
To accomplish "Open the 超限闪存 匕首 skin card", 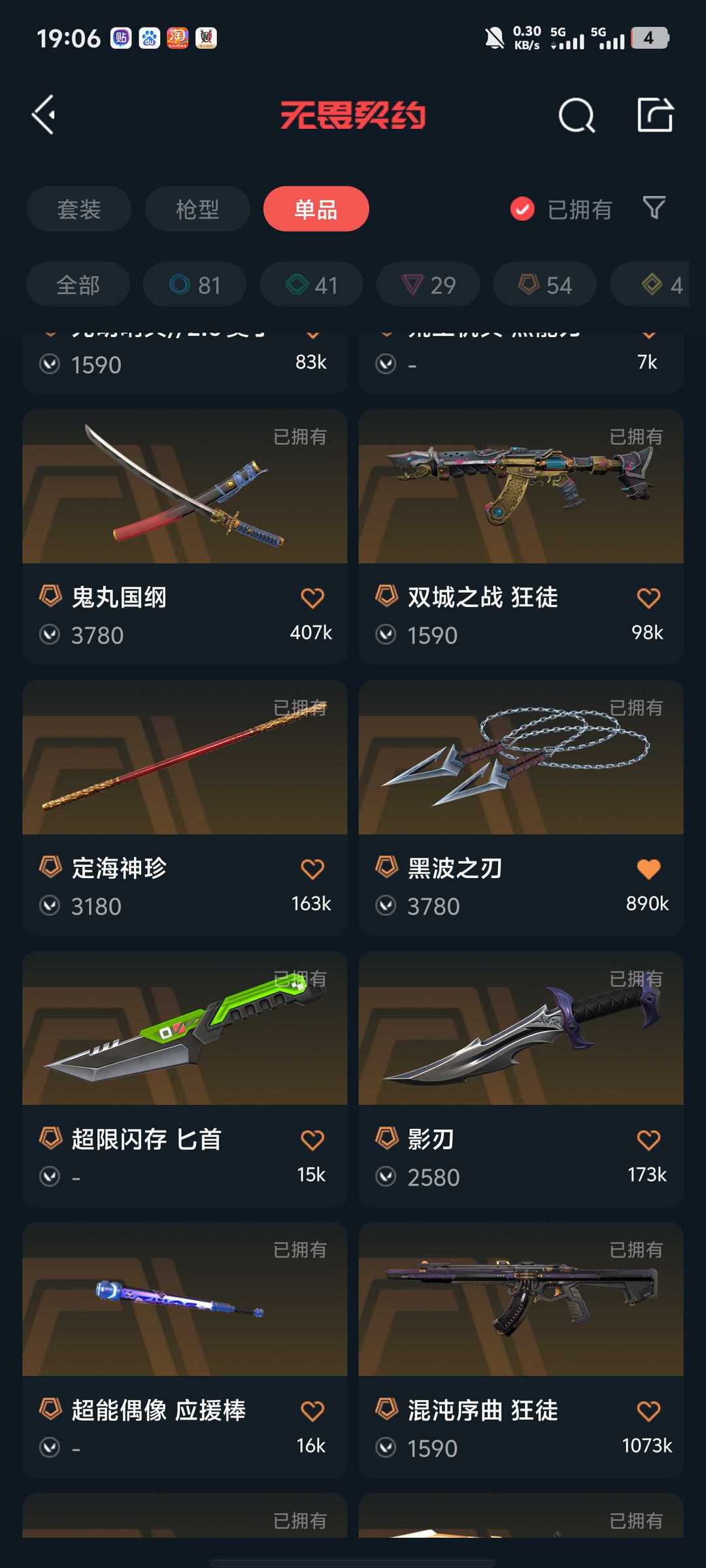I will click(x=185, y=1079).
